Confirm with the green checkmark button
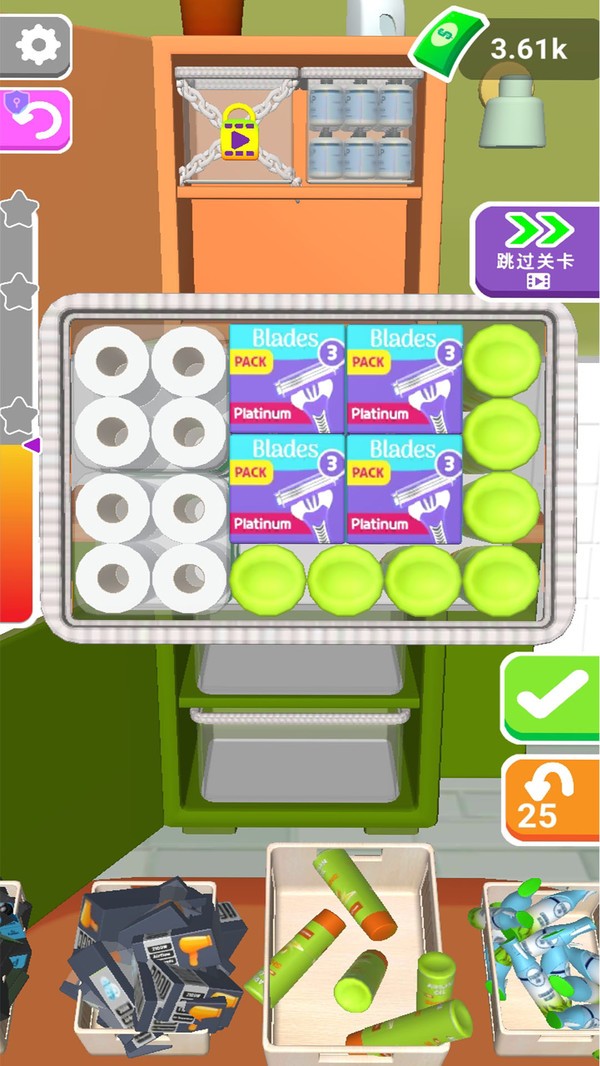 pyautogui.click(x=551, y=695)
